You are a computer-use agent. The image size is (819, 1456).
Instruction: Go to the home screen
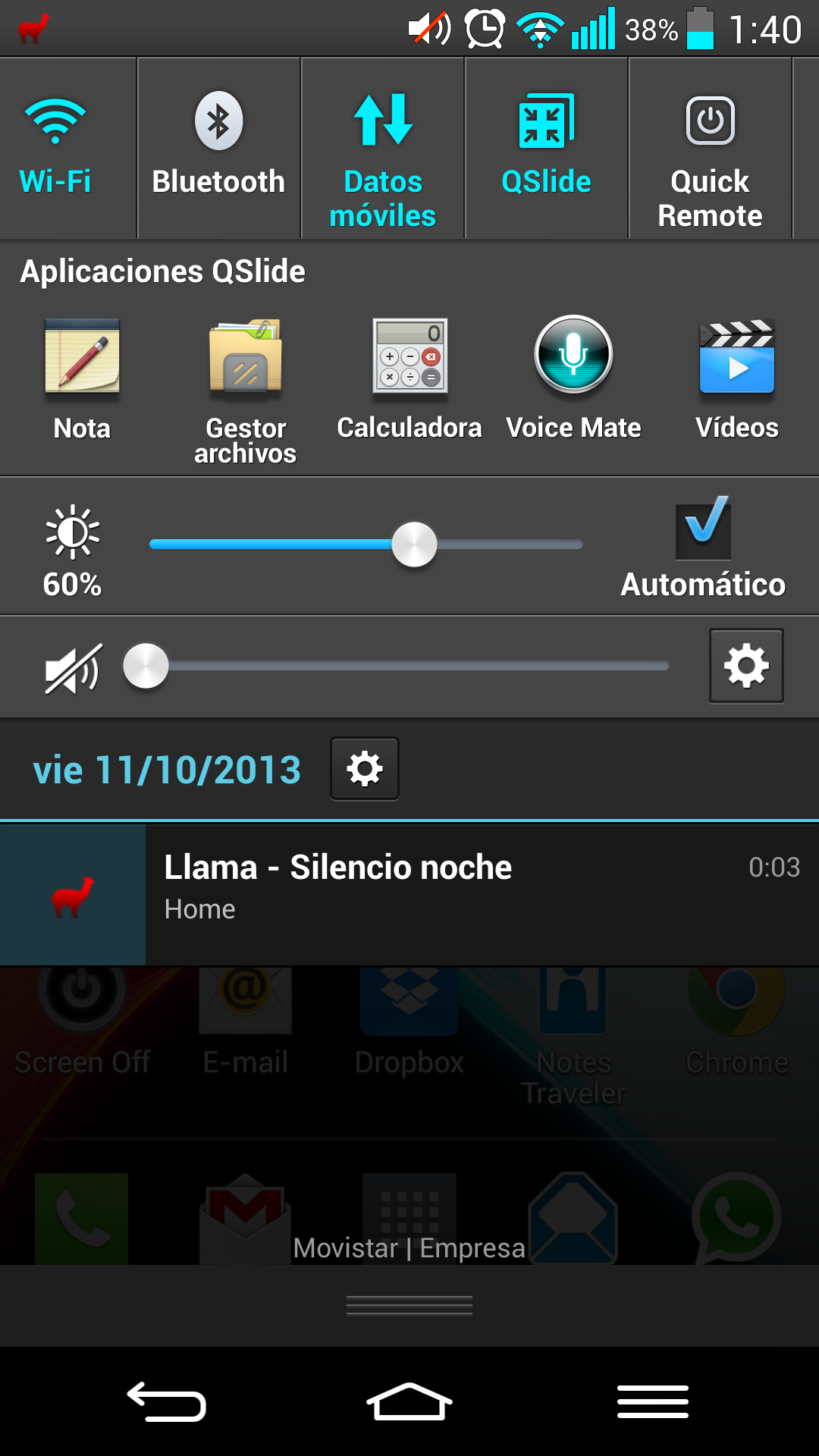(x=409, y=1401)
